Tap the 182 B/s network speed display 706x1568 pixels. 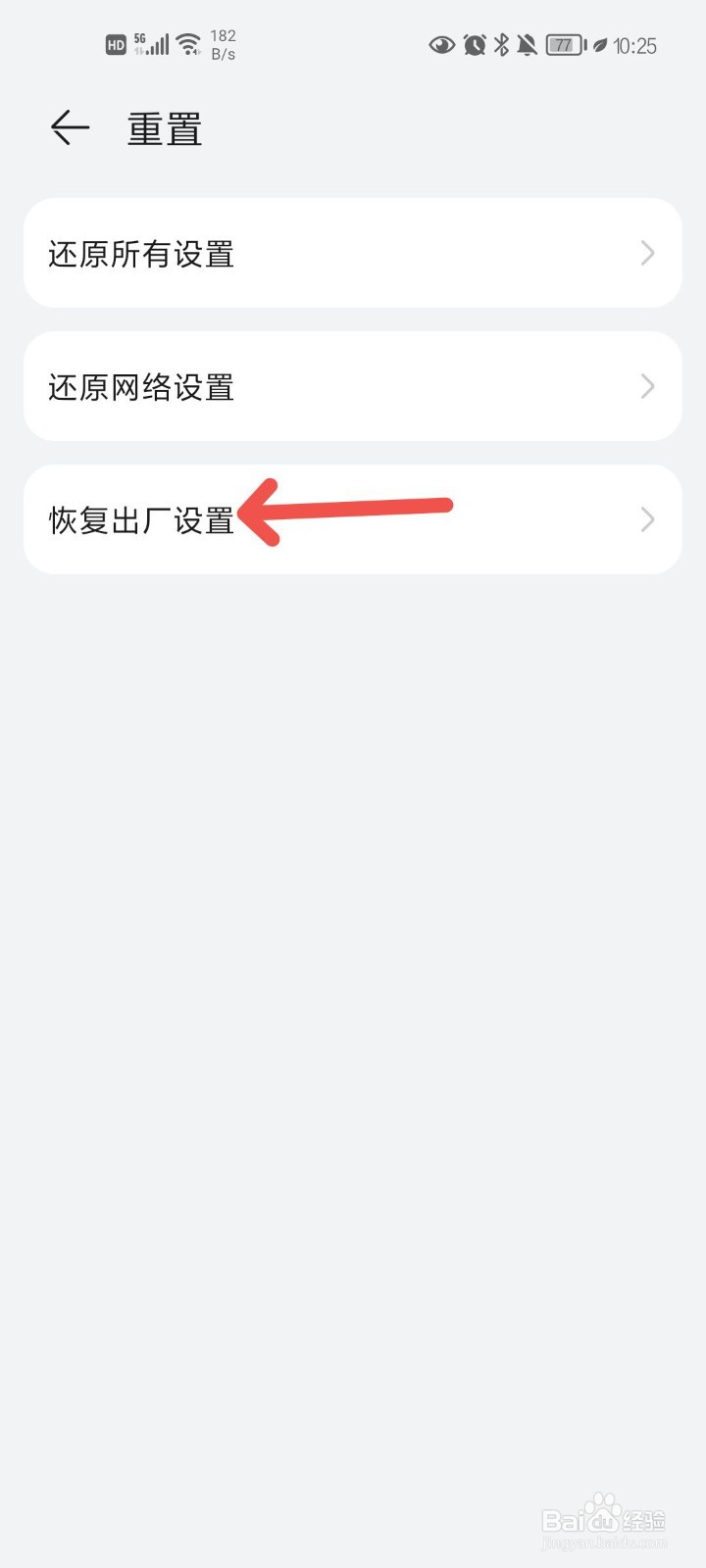point(224,42)
